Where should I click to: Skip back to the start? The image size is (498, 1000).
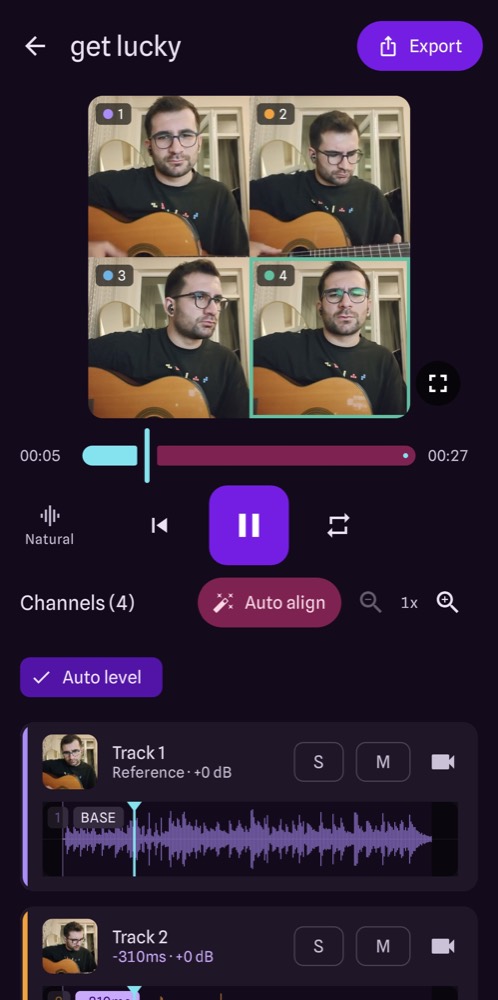[x=159, y=525]
